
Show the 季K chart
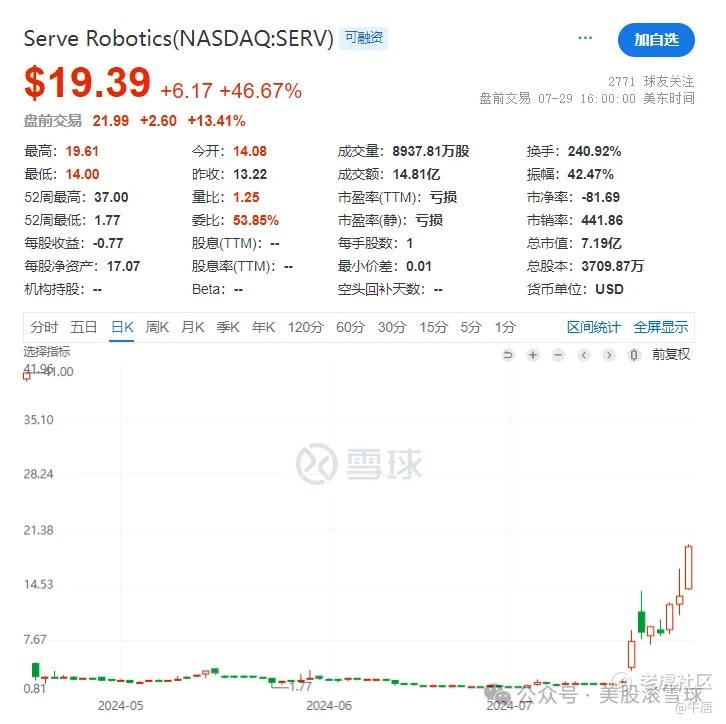pyautogui.click(x=228, y=327)
